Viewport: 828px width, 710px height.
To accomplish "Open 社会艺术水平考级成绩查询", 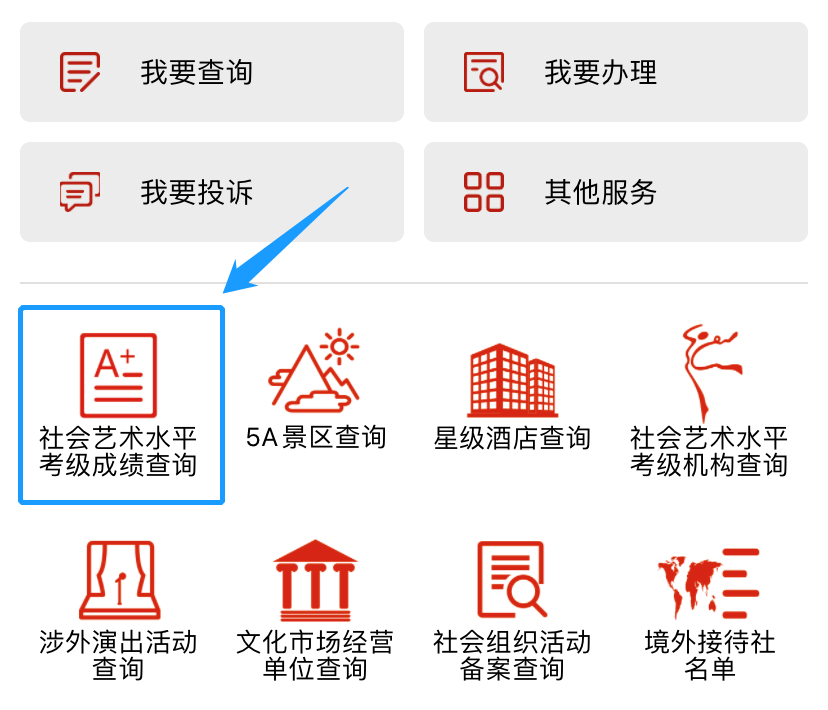I will click(120, 404).
